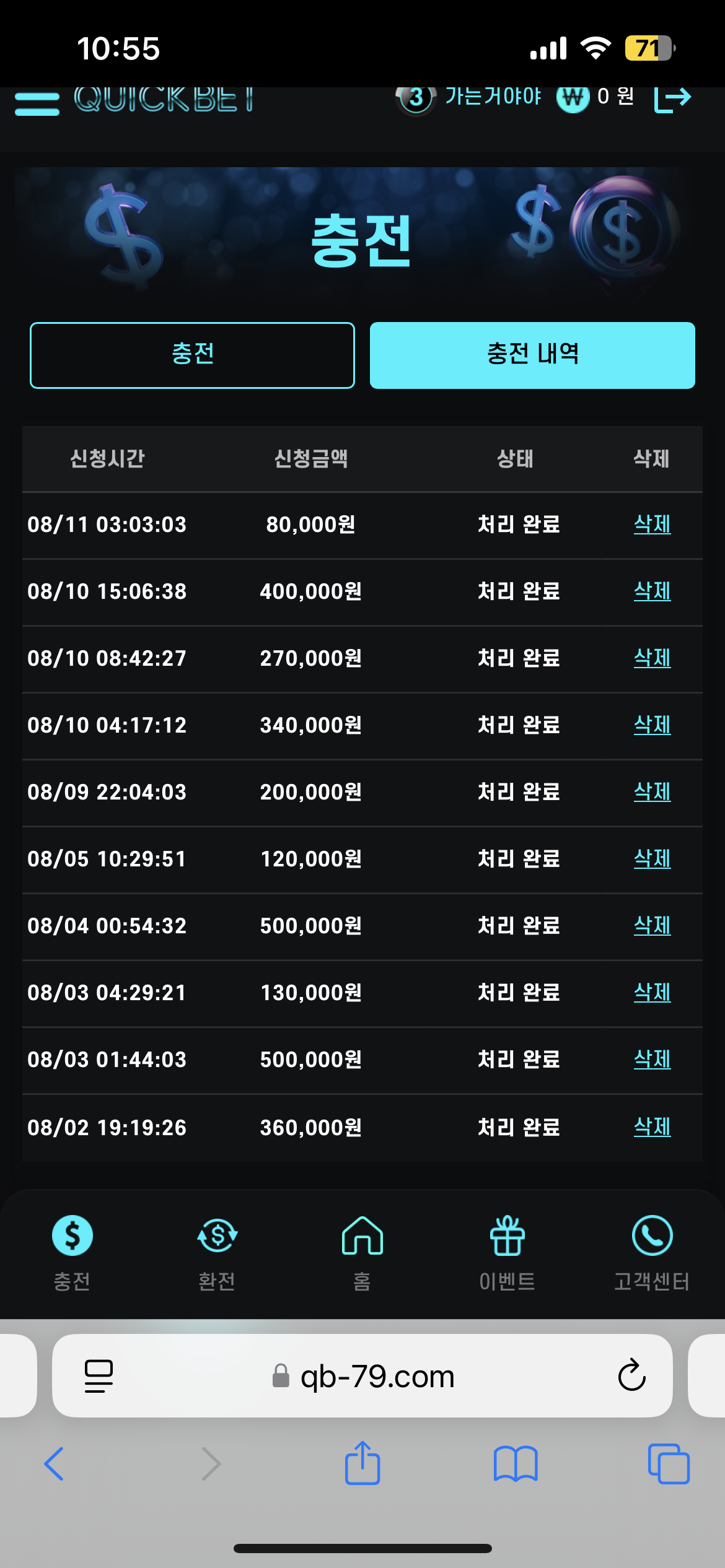Delete the 340,000원 charge record
The image size is (725, 1568).
pyautogui.click(x=652, y=725)
